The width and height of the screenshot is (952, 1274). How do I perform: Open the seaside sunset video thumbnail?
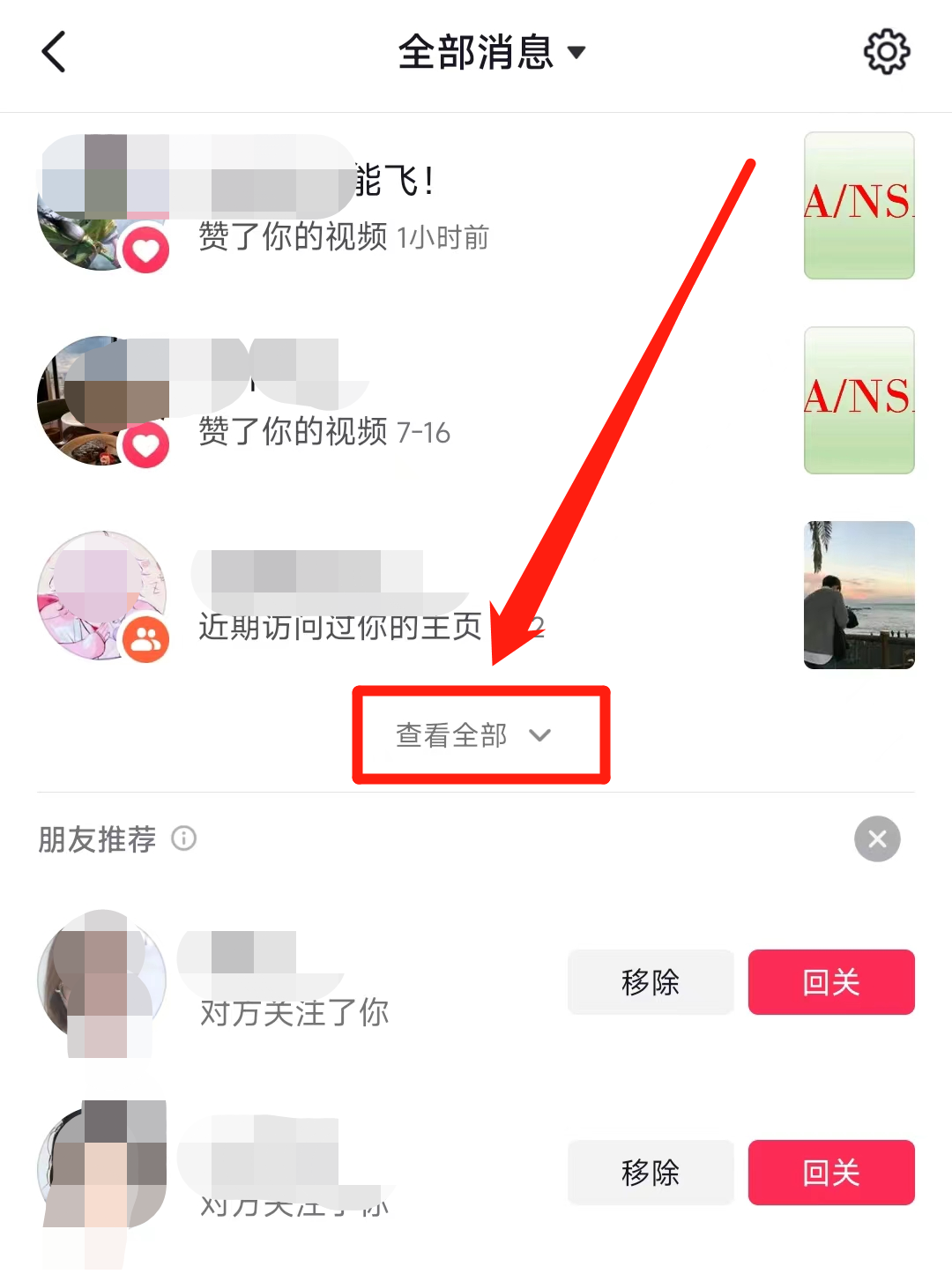point(859,595)
